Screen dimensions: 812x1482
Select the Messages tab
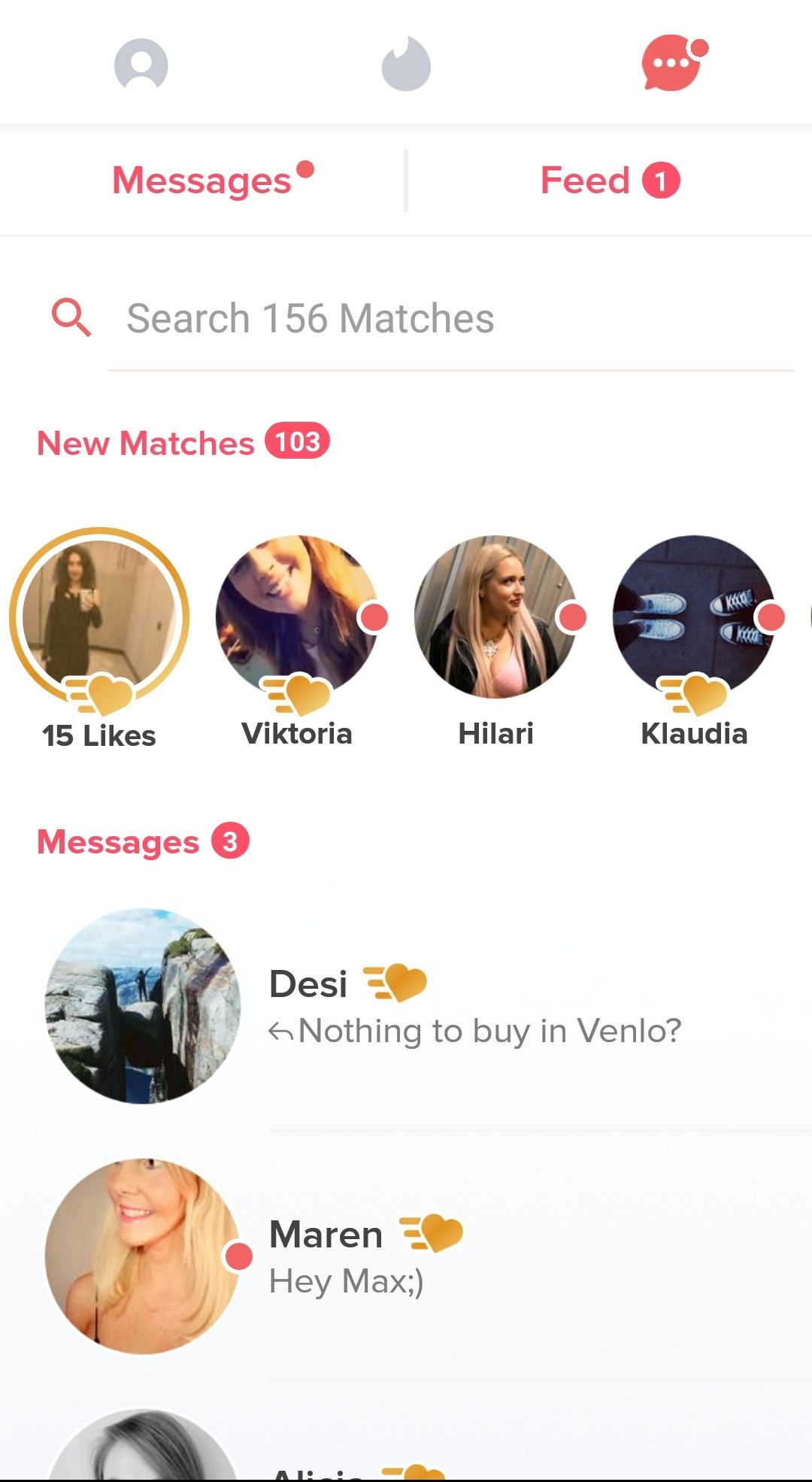pos(203,180)
